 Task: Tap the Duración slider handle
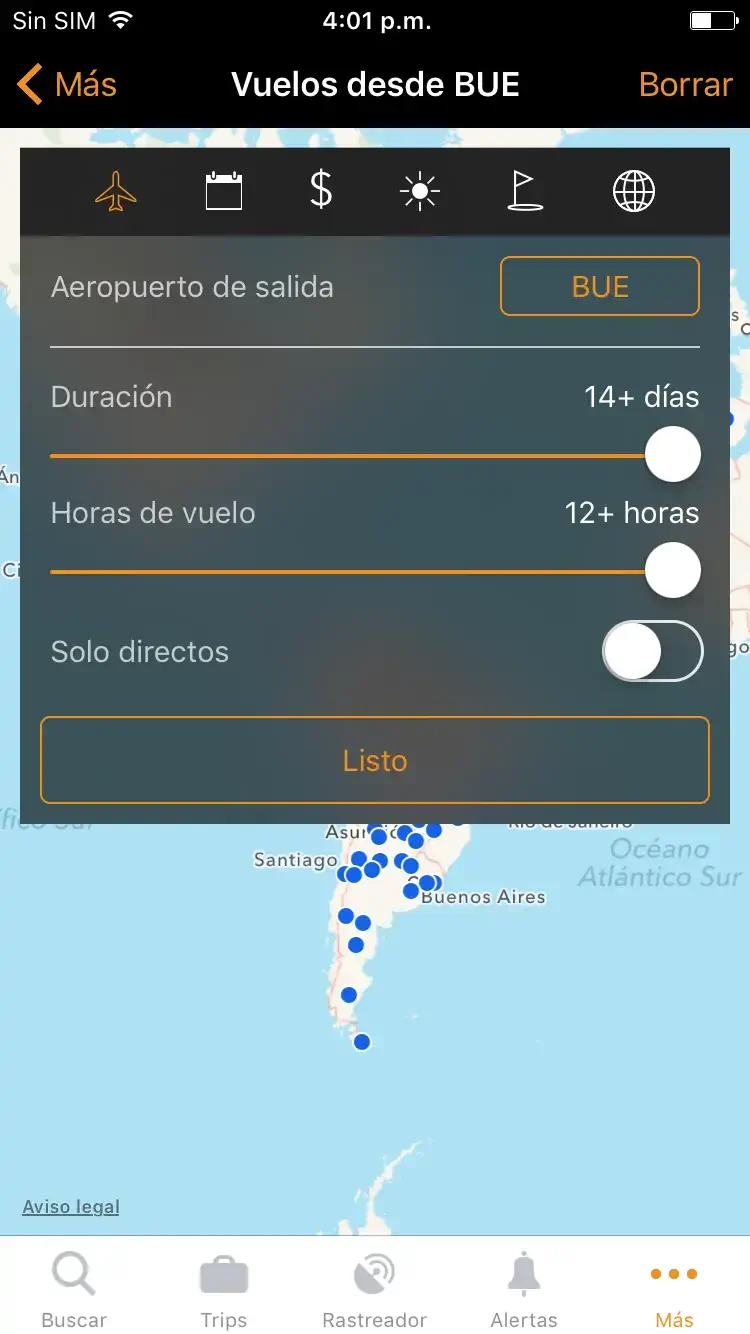[x=672, y=454]
